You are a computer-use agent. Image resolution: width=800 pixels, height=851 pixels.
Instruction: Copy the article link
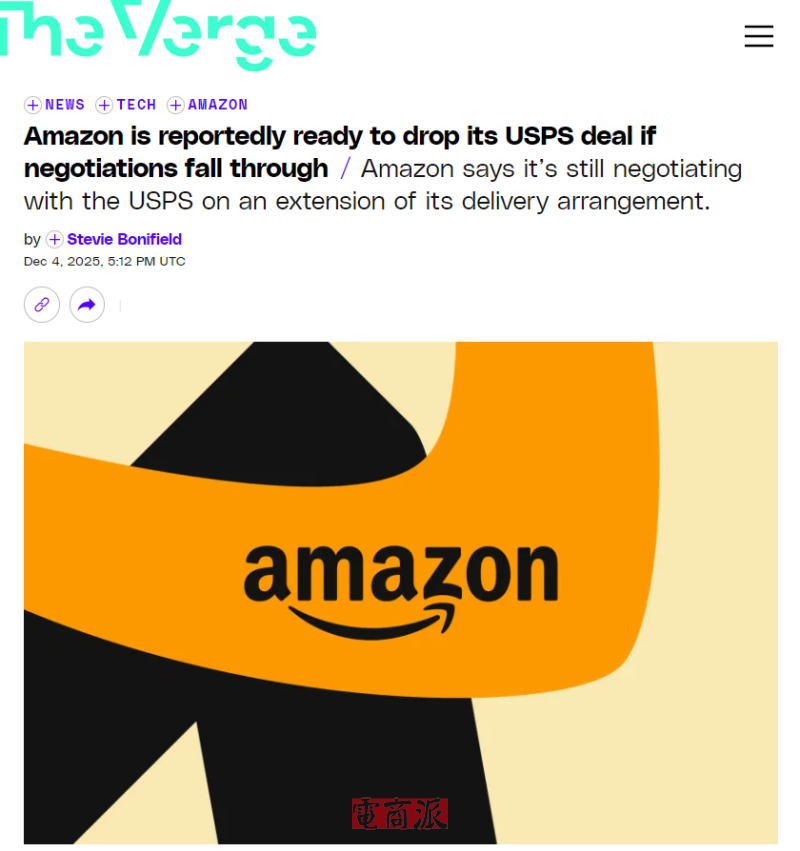[42, 305]
